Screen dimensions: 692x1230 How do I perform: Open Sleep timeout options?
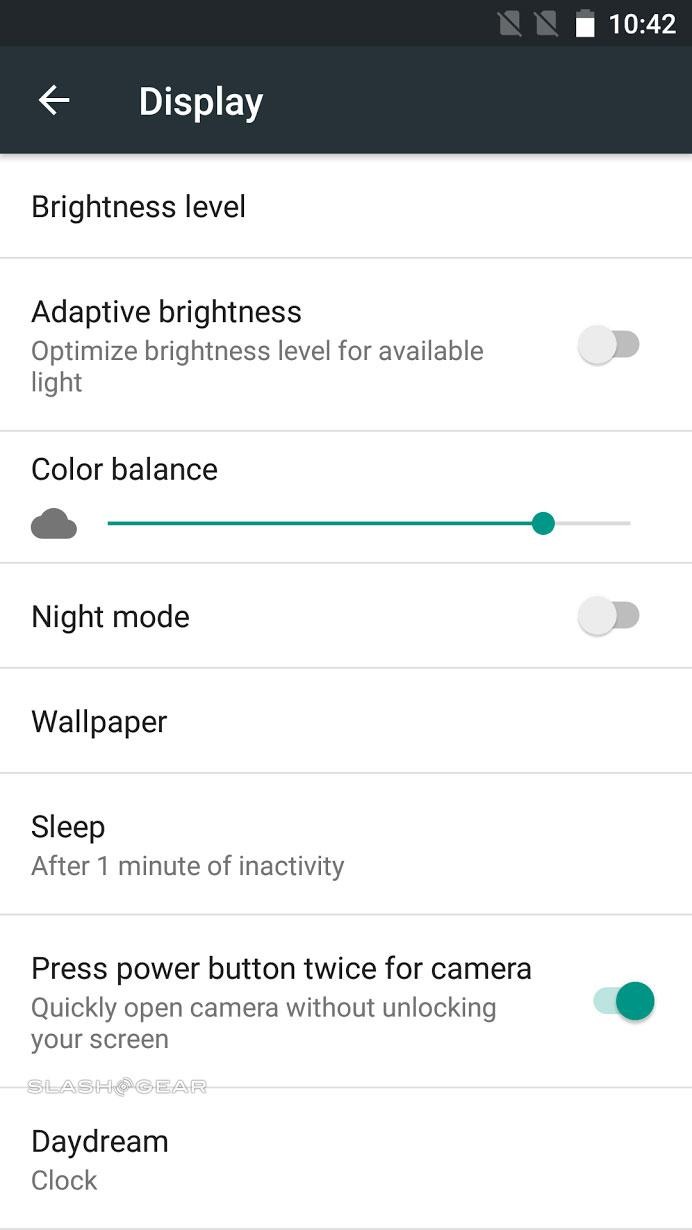pos(346,844)
